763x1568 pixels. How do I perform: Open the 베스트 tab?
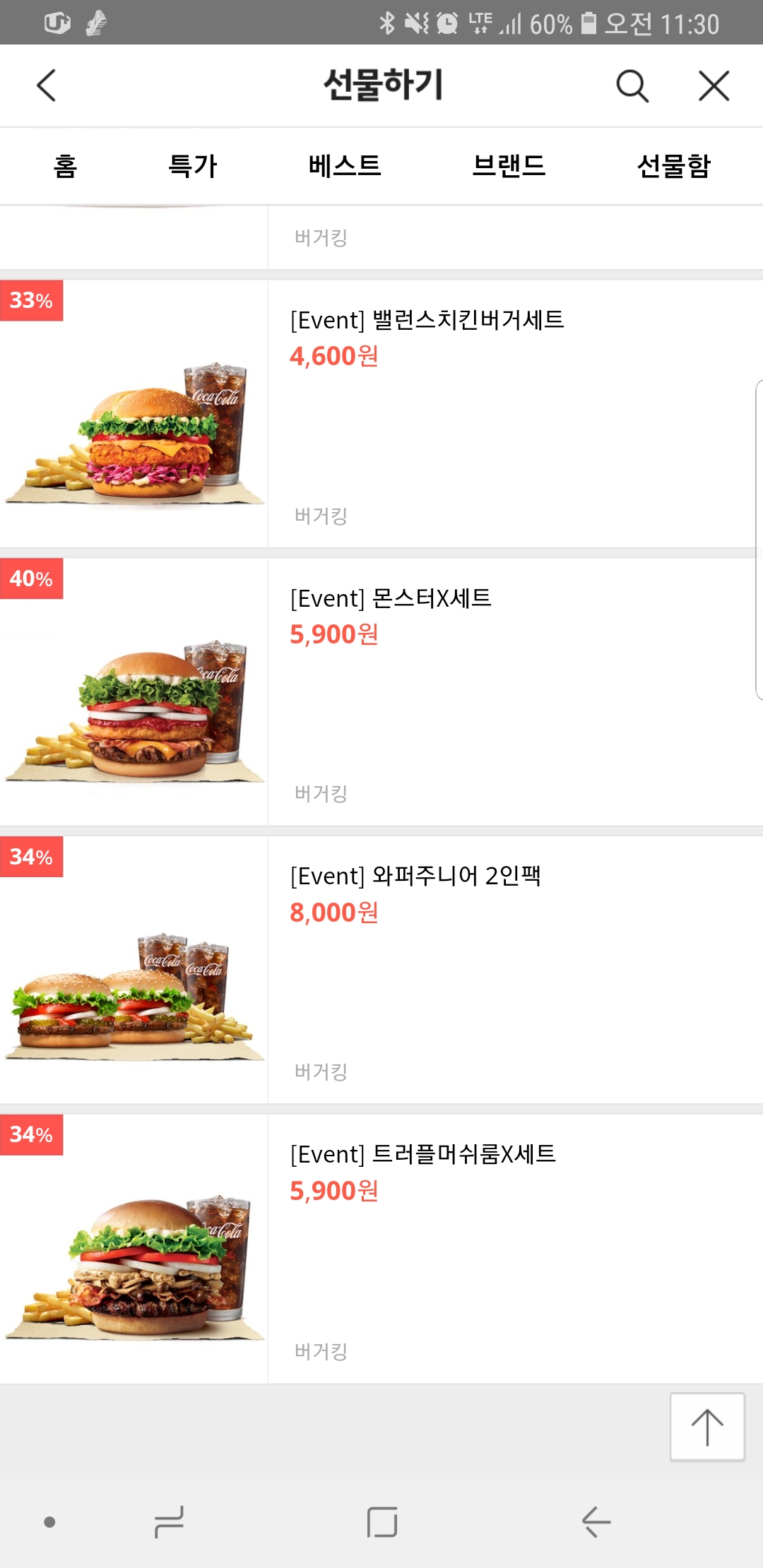[x=345, y=167]
